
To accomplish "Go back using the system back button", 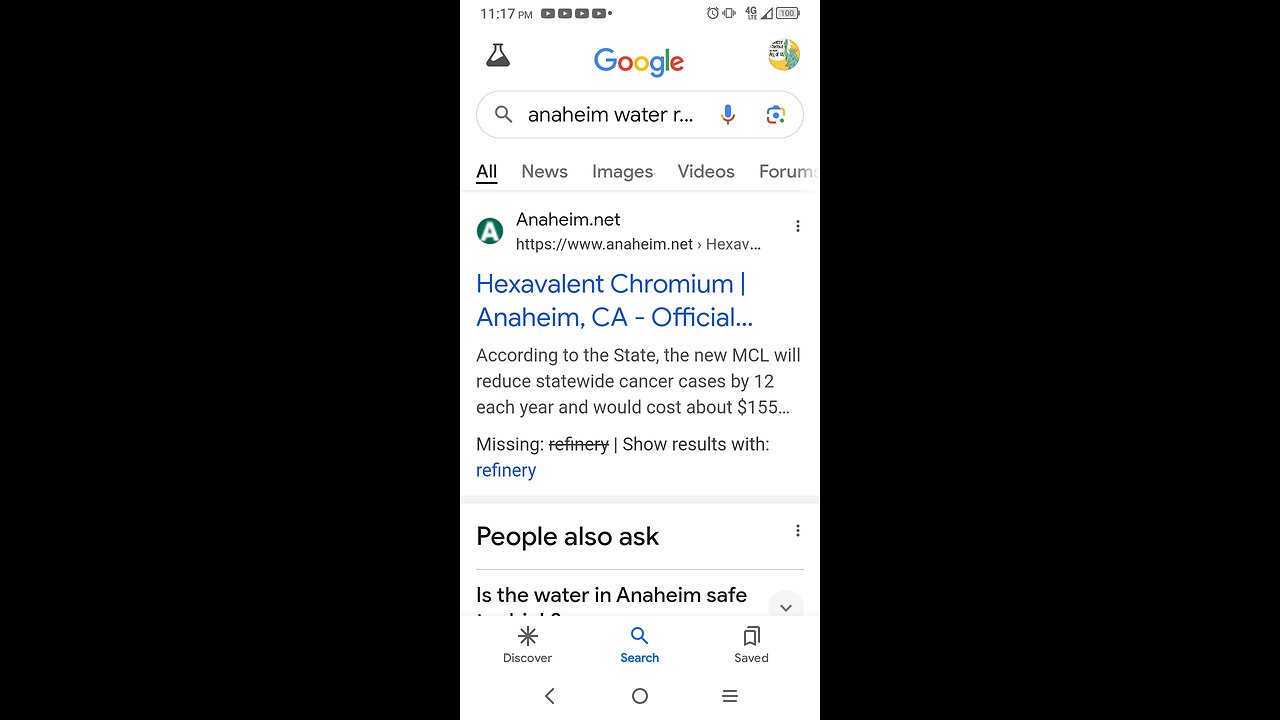I will tap(549, 696).
